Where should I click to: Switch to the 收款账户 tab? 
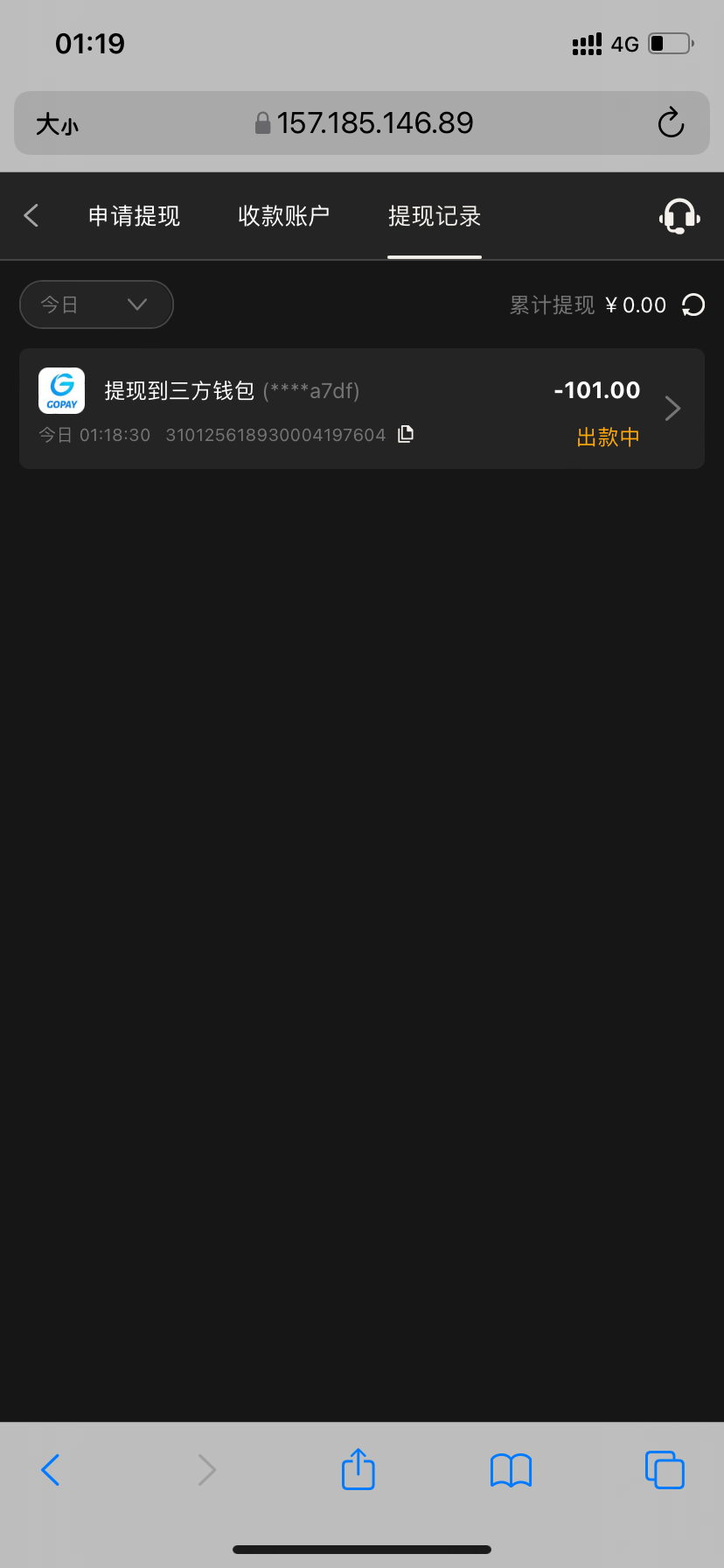283,216
